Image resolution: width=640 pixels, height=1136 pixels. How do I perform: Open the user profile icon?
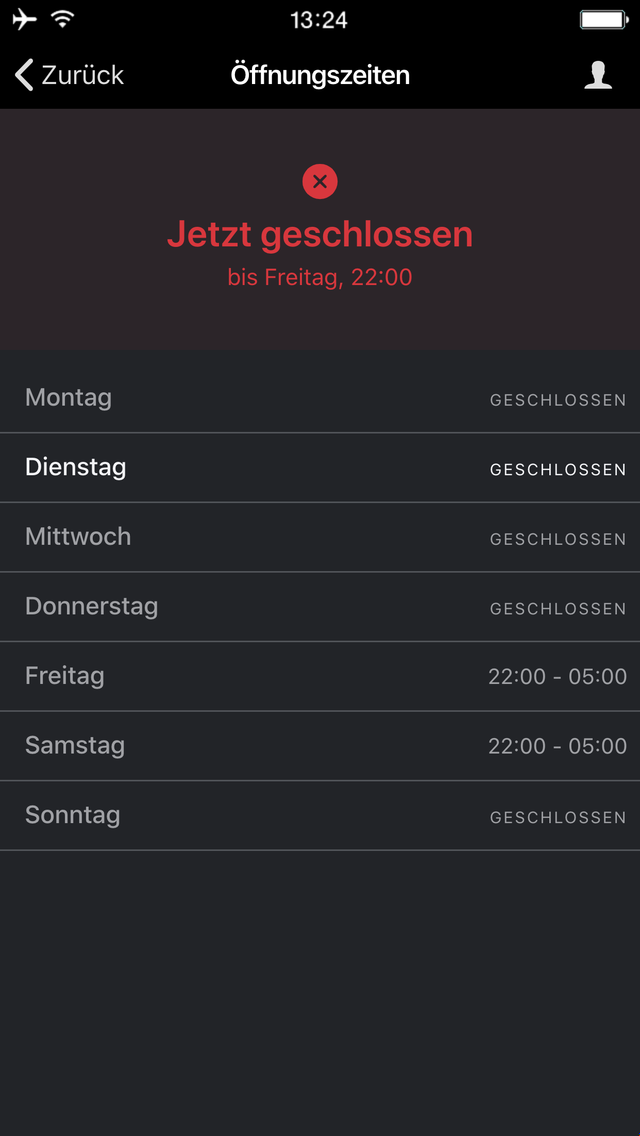click(x=598, y=75)
